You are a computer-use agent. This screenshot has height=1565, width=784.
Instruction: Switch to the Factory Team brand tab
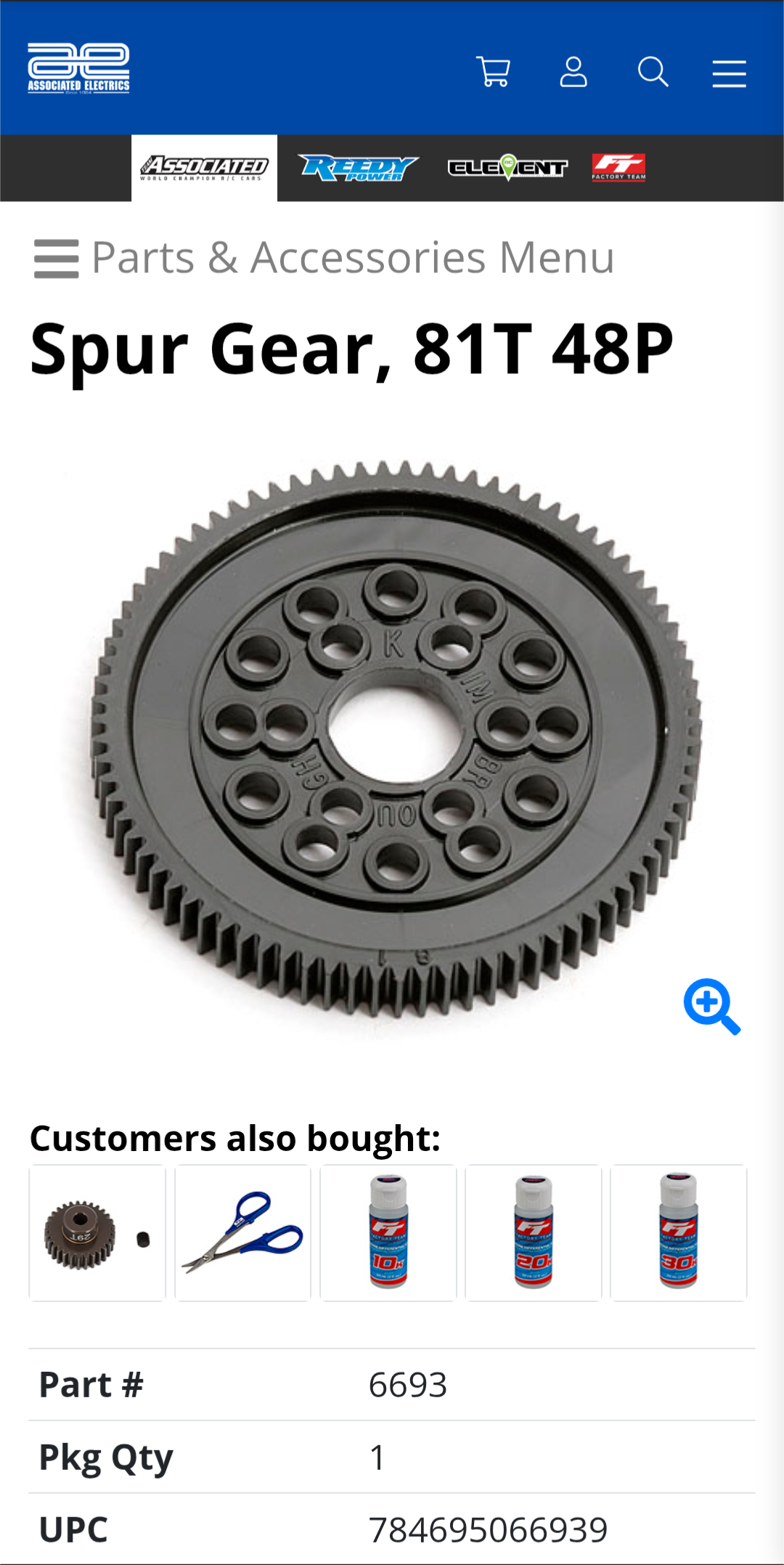coord(618,167)
